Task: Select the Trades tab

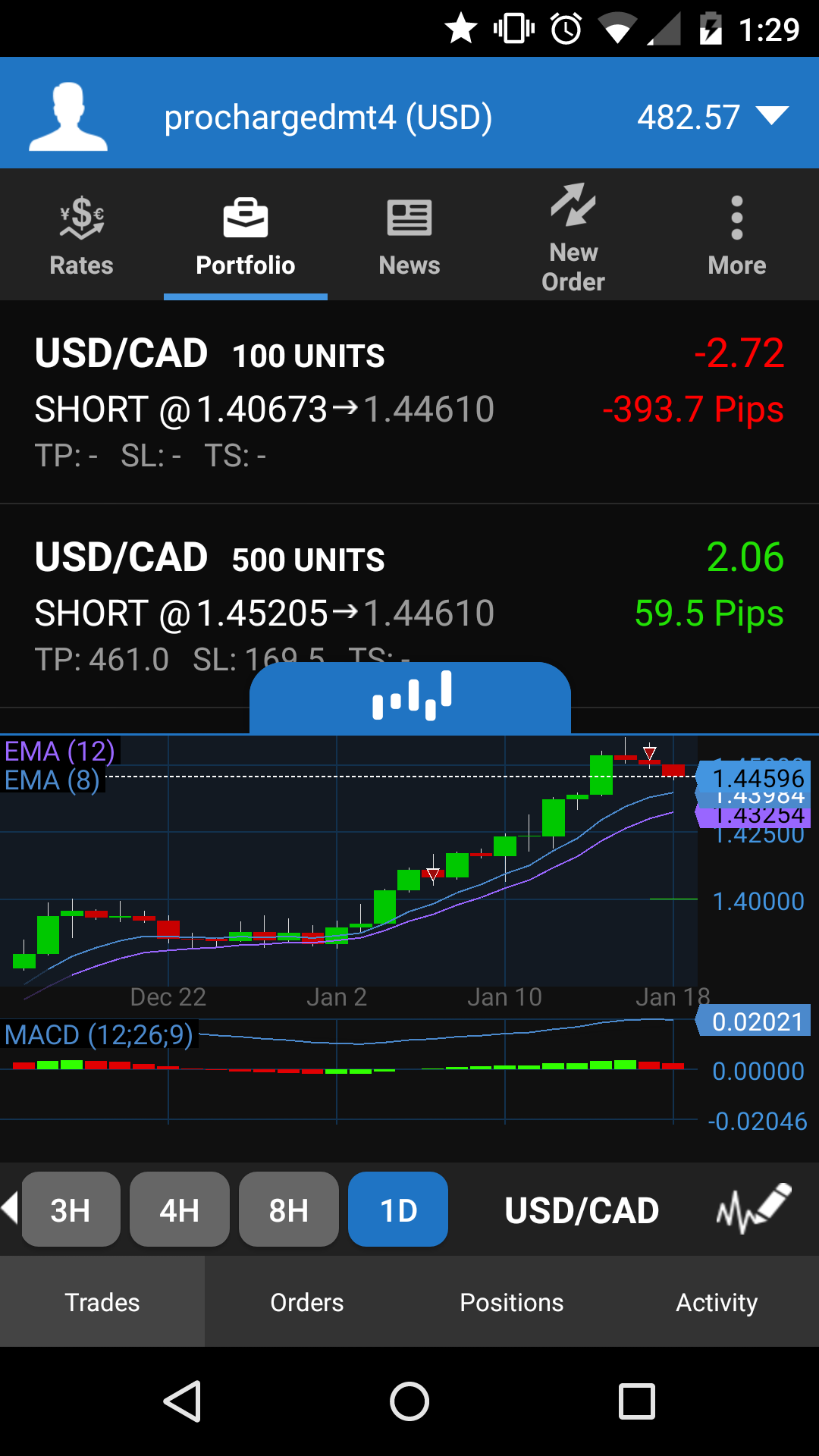Action: coord(102,1302)
